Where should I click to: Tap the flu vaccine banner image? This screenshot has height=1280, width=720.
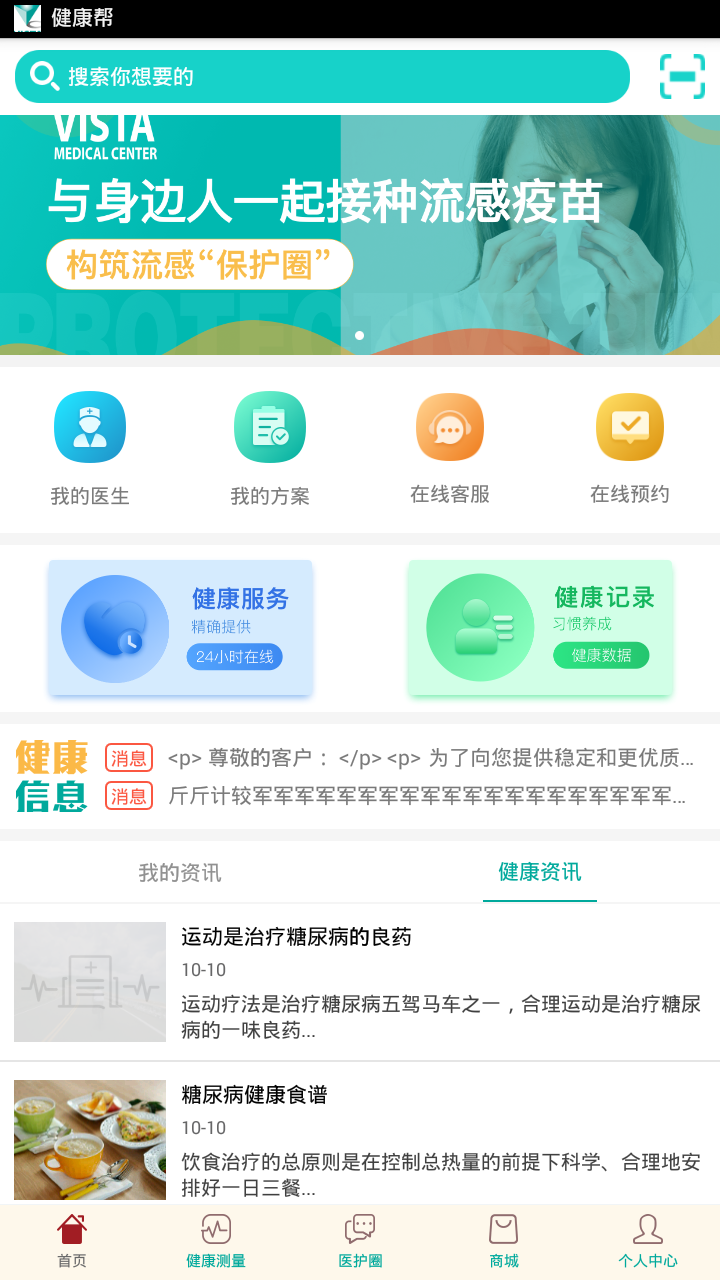[x=360, y=230]
